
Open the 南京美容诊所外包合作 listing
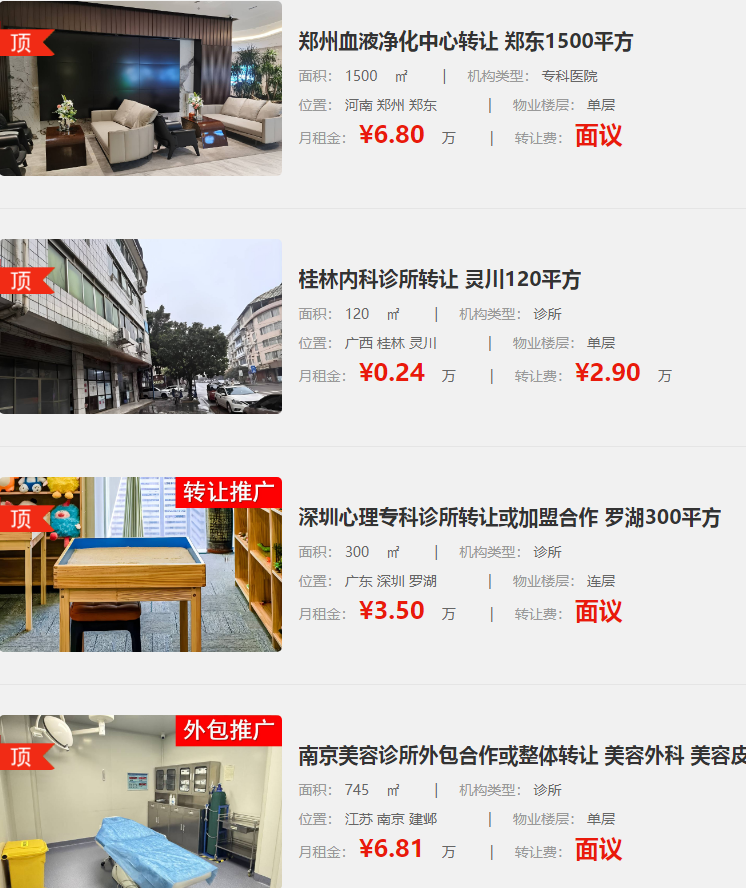[520, 756]
